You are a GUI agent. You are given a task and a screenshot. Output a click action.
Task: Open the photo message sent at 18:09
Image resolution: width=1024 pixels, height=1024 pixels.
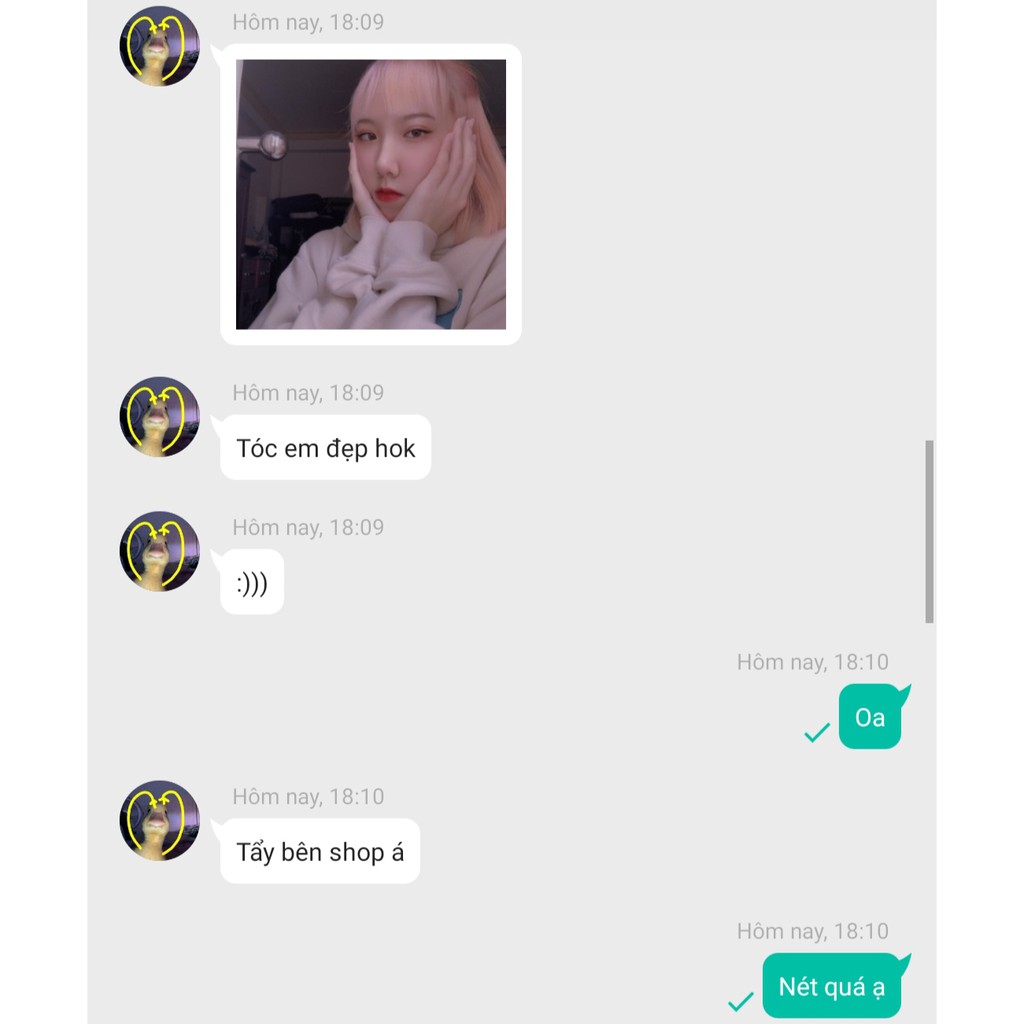click(371, 194)
